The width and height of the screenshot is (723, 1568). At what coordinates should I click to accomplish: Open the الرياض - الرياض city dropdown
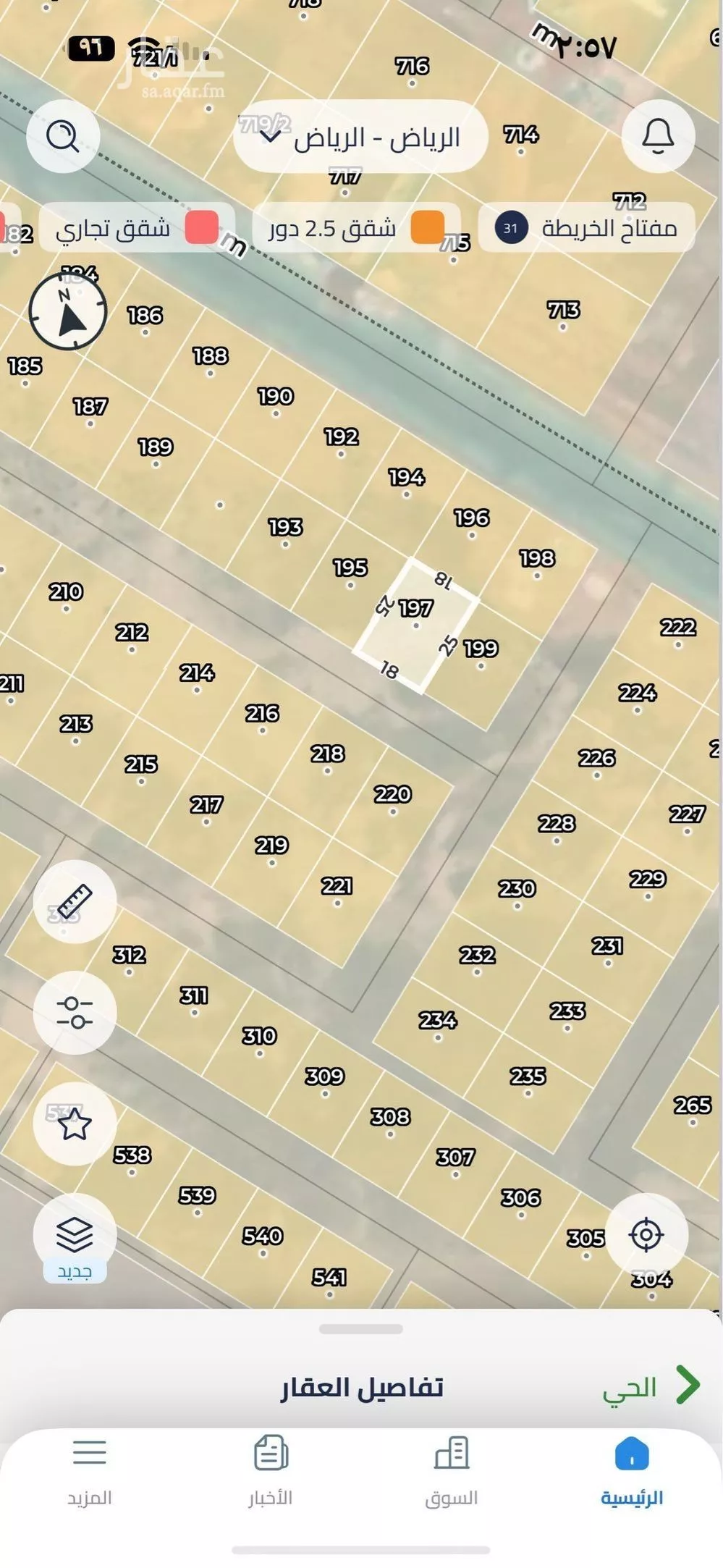pos(360,139)
